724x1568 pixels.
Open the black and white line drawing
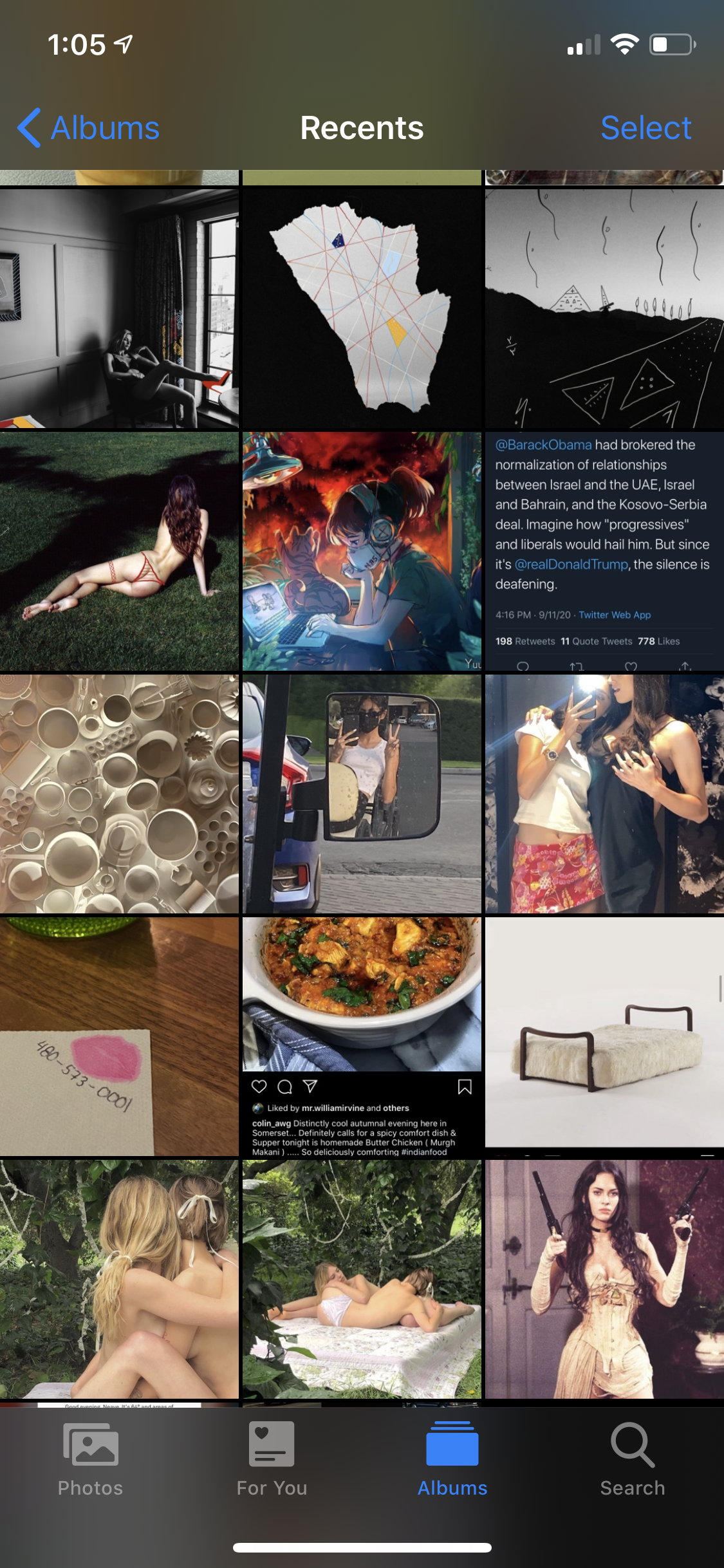(x=604, y=308)
